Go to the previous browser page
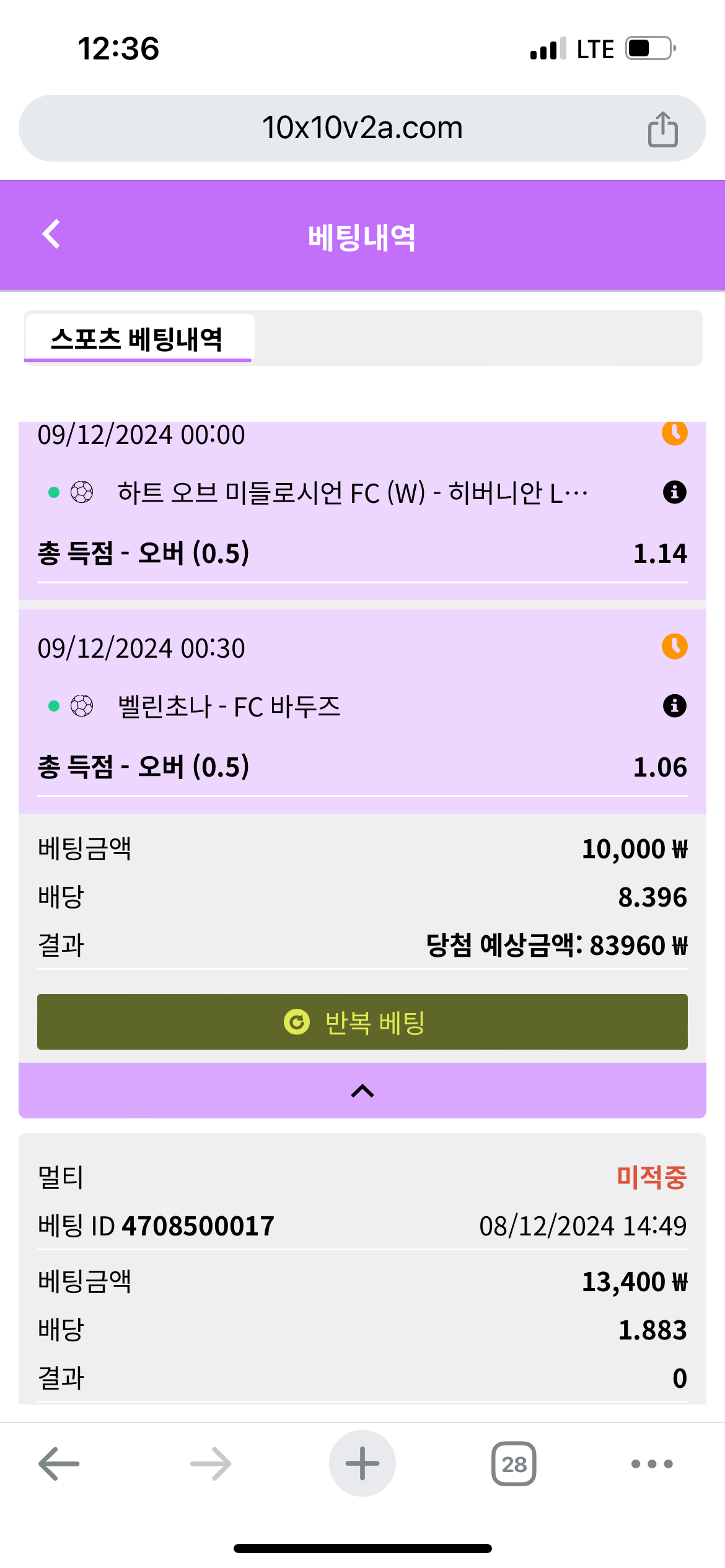Screen dimensions: 725x1568 click(59, 1463)
